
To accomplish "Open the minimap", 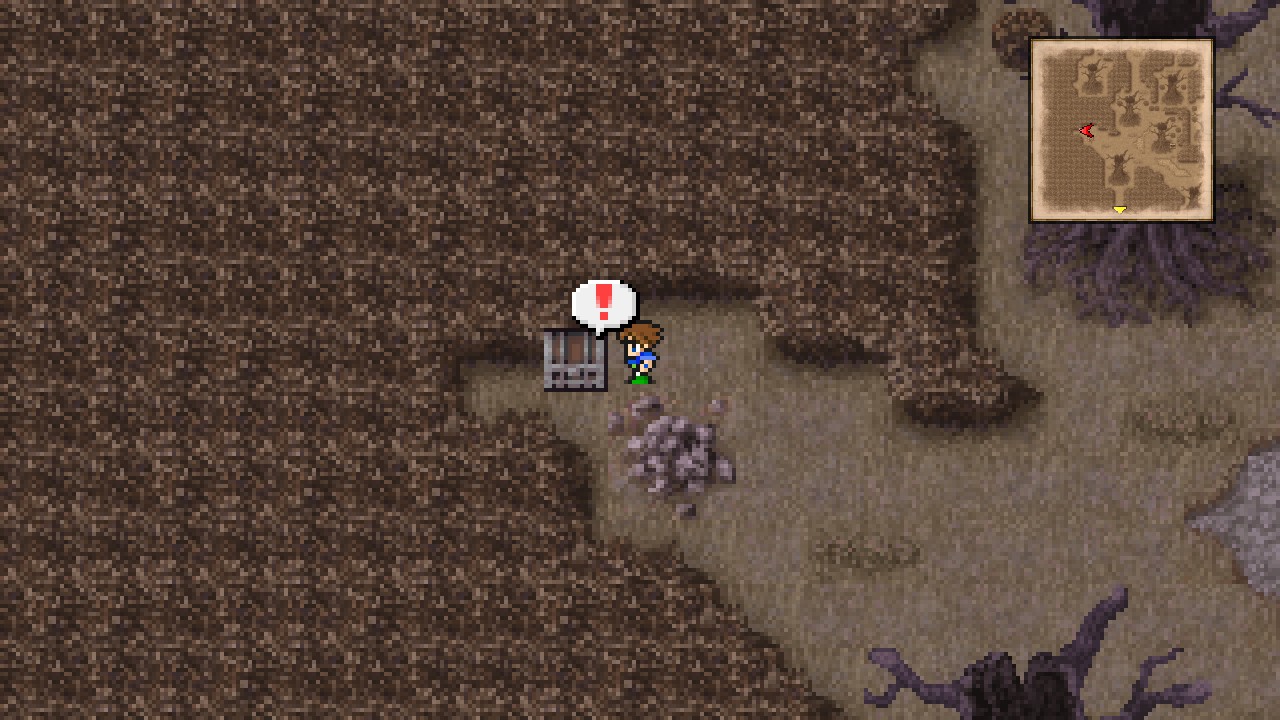I will coord(1121,129).
